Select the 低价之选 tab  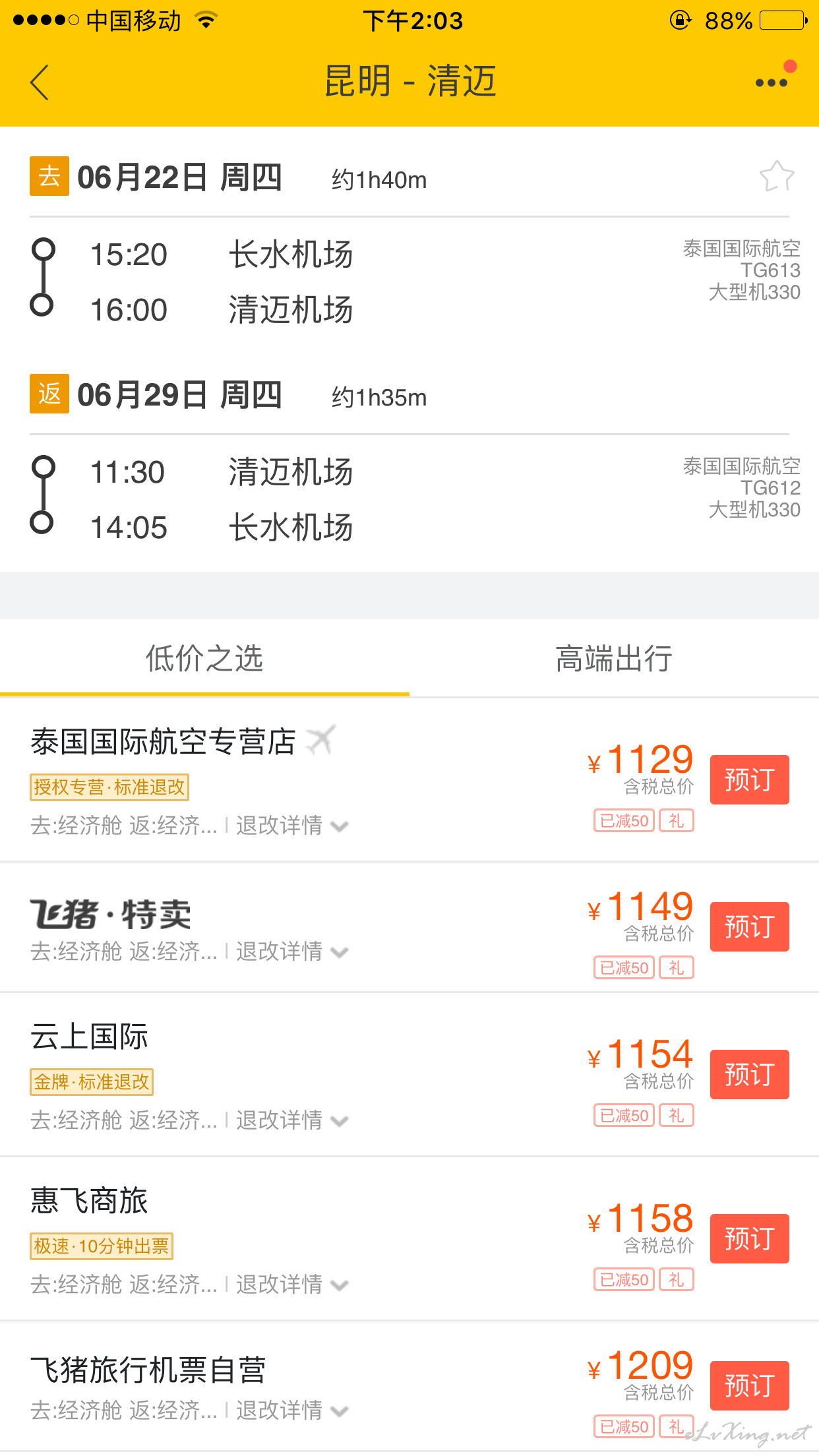click(x=204, y=658)
